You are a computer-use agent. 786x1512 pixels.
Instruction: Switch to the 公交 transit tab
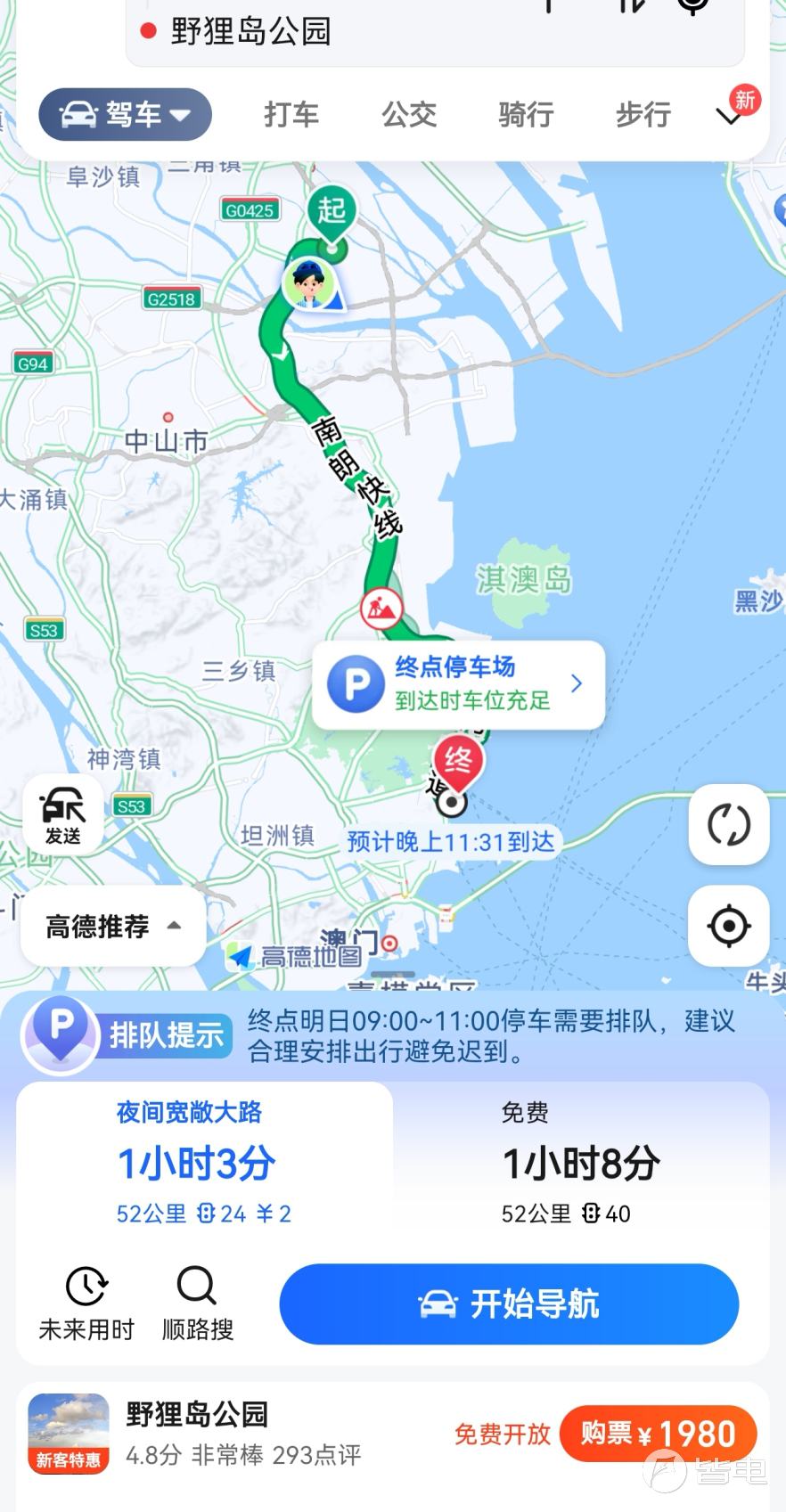(409, 115)
